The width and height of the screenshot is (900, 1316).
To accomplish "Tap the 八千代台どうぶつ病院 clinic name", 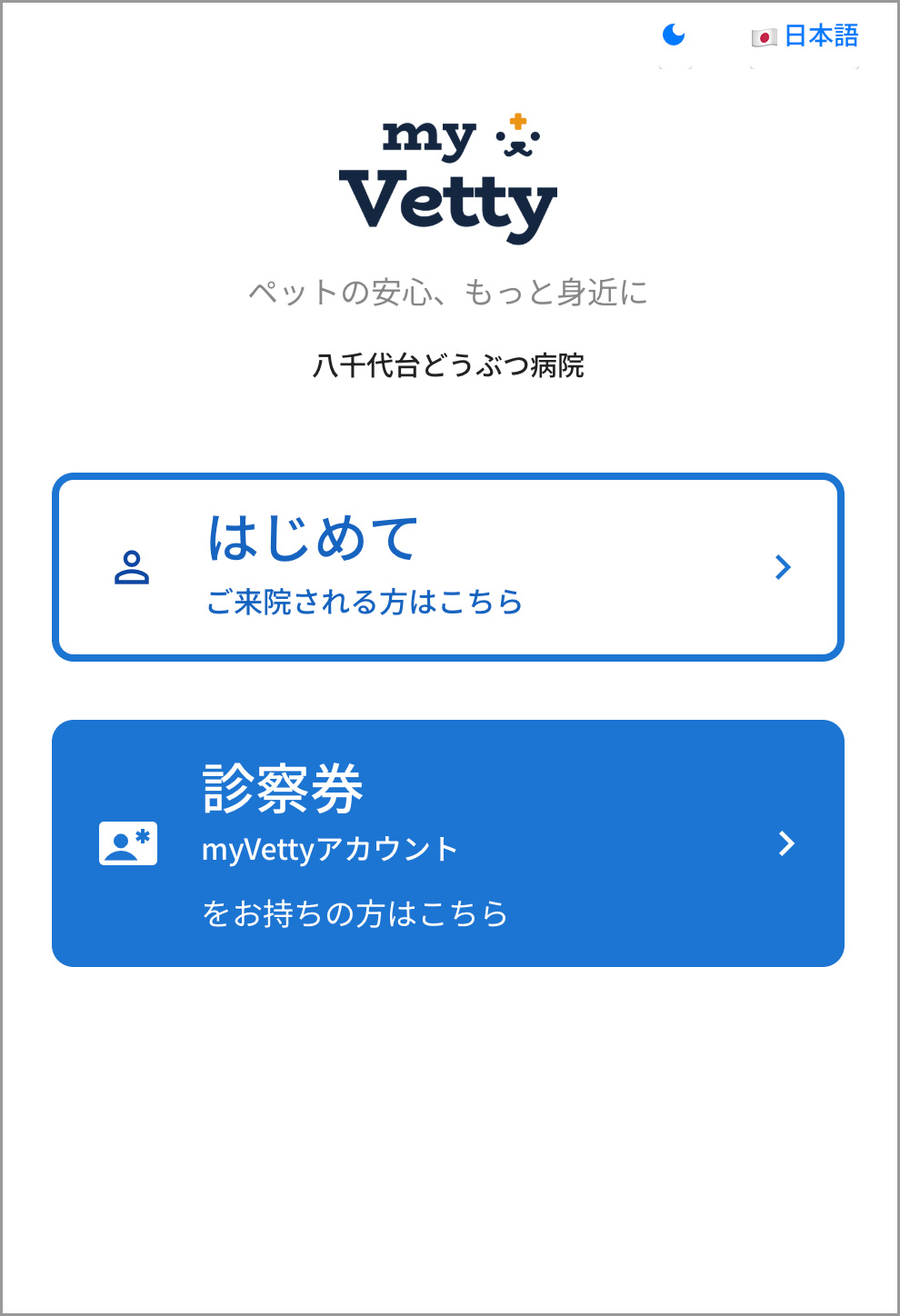I will [x=449, y=367].
